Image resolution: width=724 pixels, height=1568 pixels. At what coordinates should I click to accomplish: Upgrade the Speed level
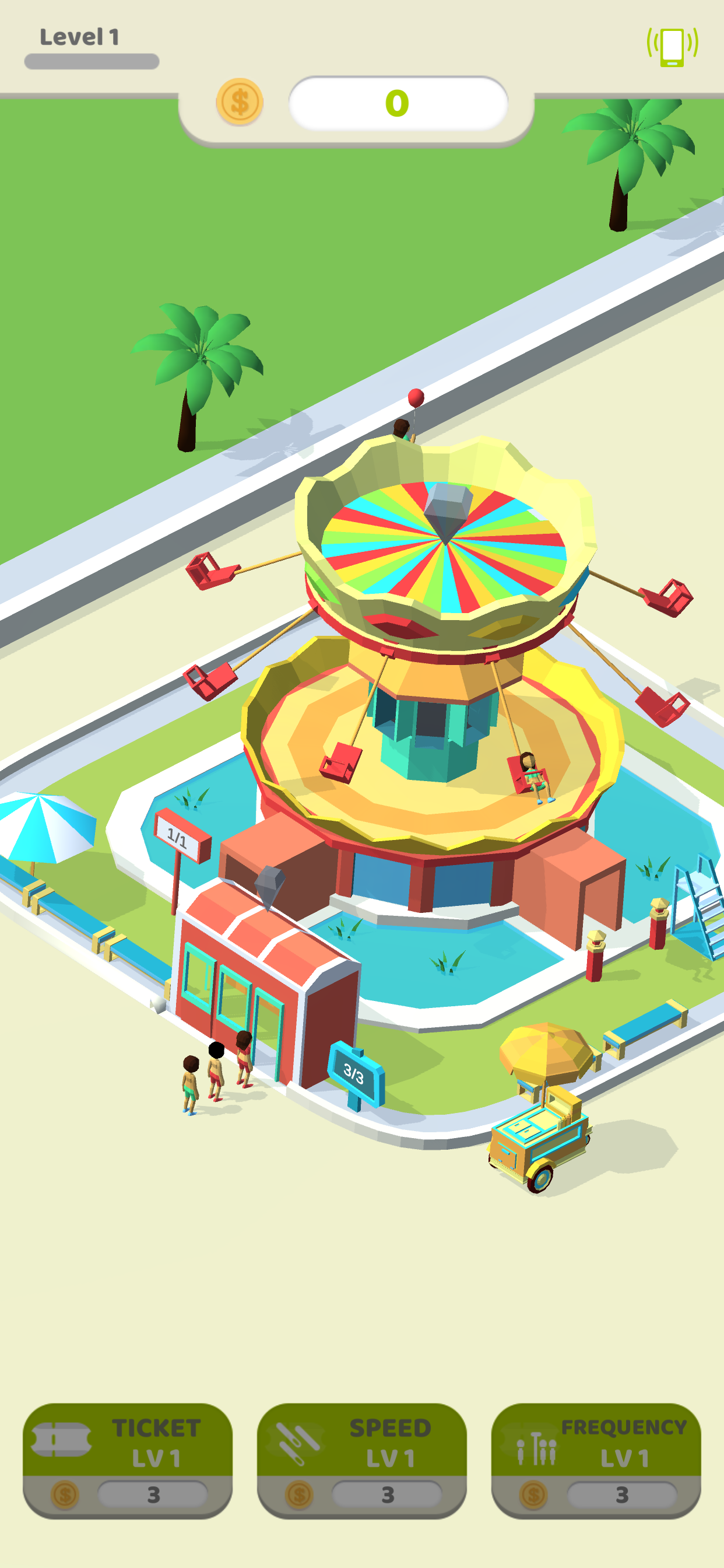point(361,1459)
